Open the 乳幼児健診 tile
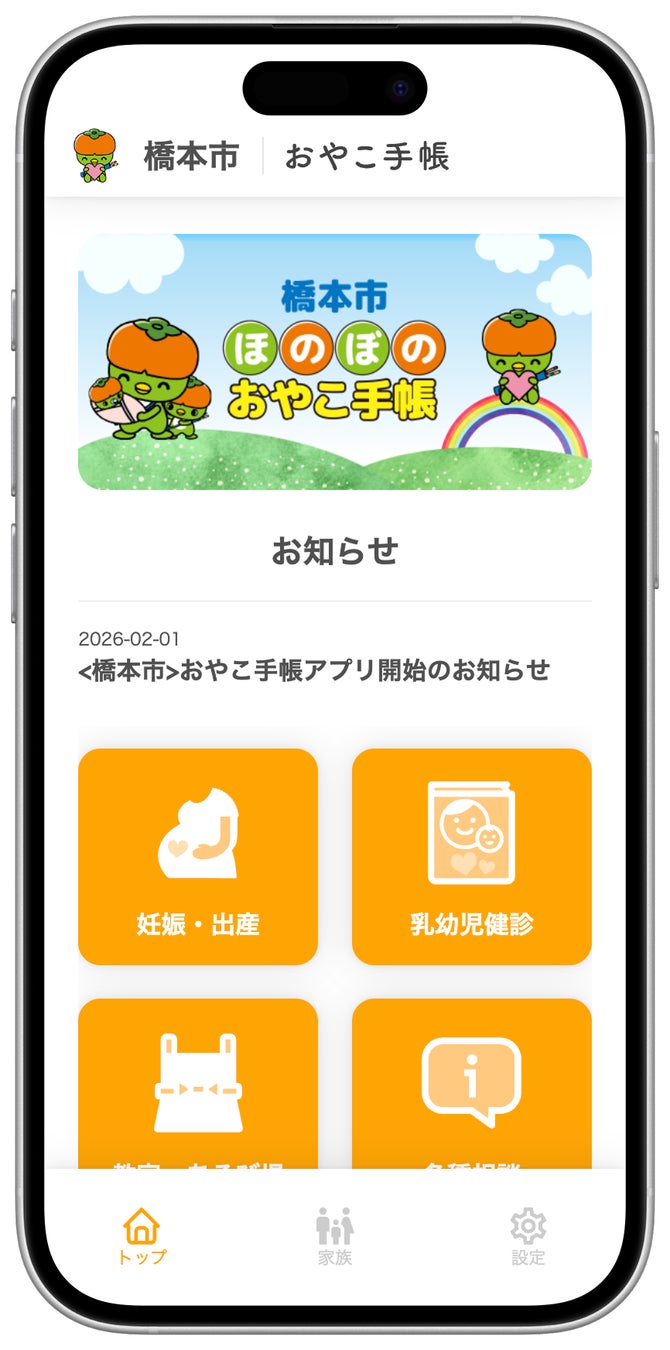670x1350 pixels. (x=472, y=857)
